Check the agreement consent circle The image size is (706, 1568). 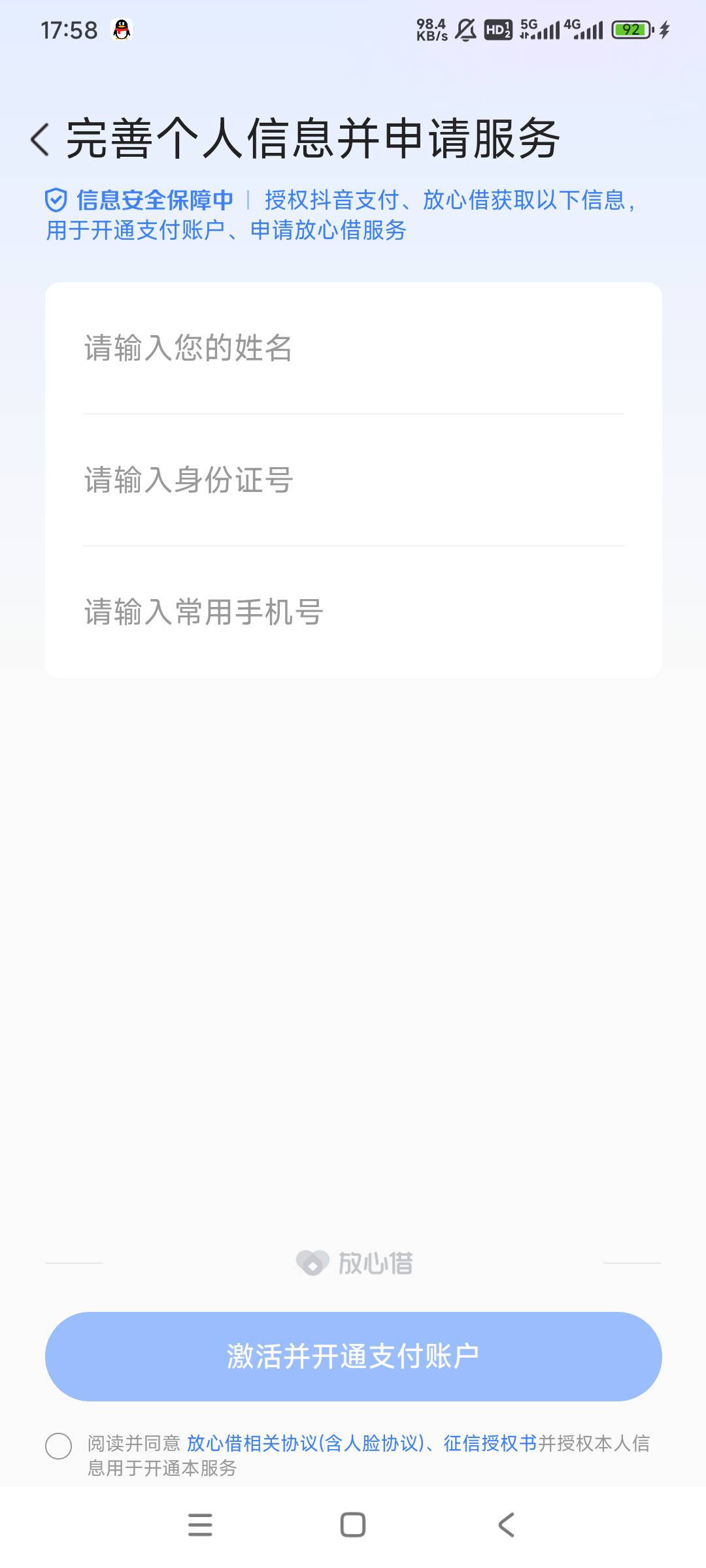[x=58, y=1446]
